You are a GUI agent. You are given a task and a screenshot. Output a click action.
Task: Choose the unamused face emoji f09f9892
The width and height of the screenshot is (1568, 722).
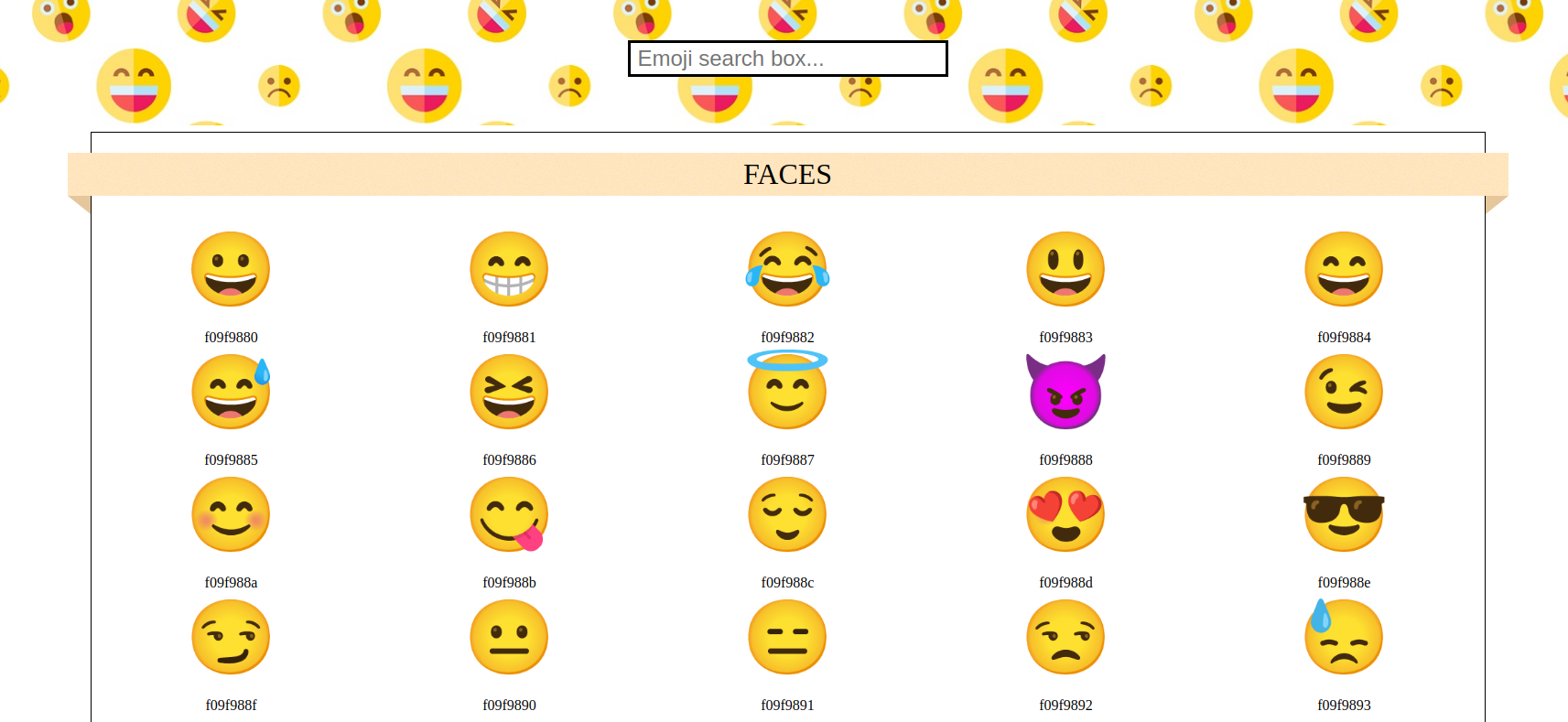1065,637
